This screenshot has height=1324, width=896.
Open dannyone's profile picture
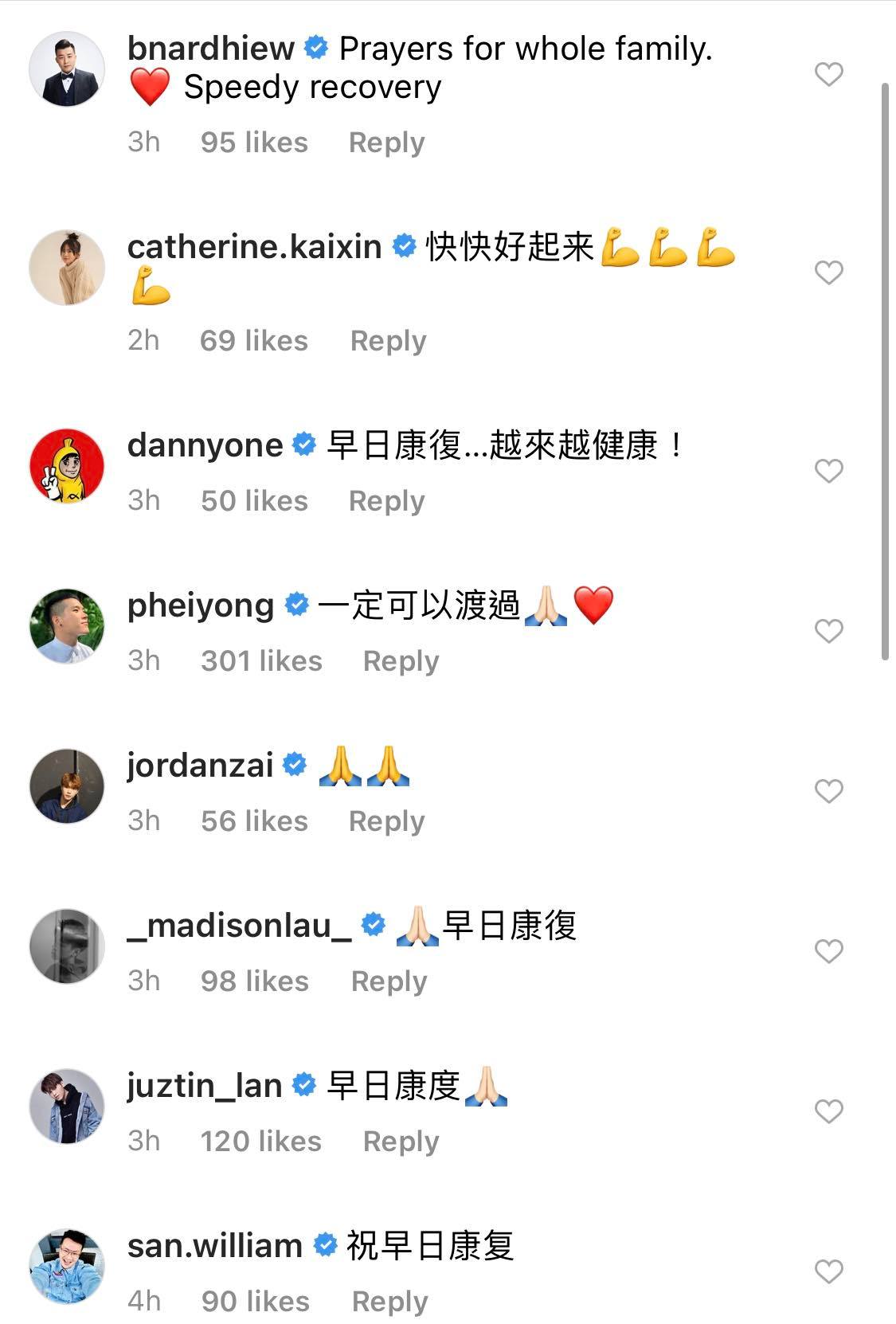[67, 466]
